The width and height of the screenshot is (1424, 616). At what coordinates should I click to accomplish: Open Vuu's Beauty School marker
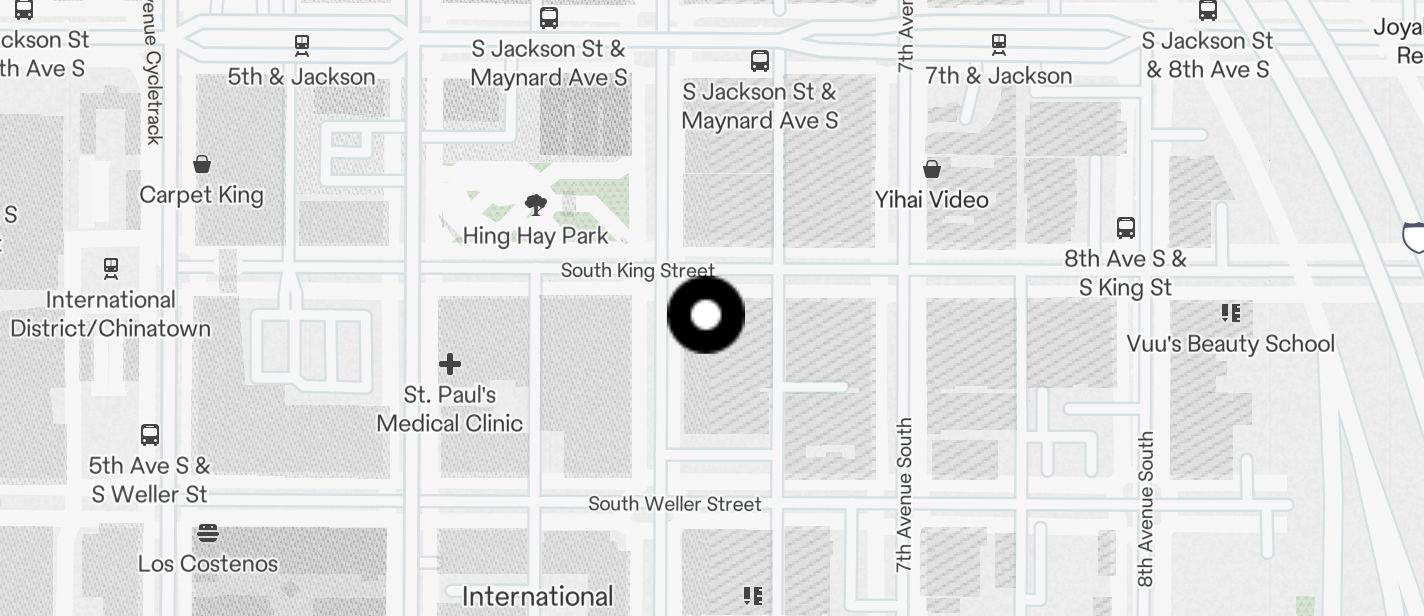(x=1231, y=314)
